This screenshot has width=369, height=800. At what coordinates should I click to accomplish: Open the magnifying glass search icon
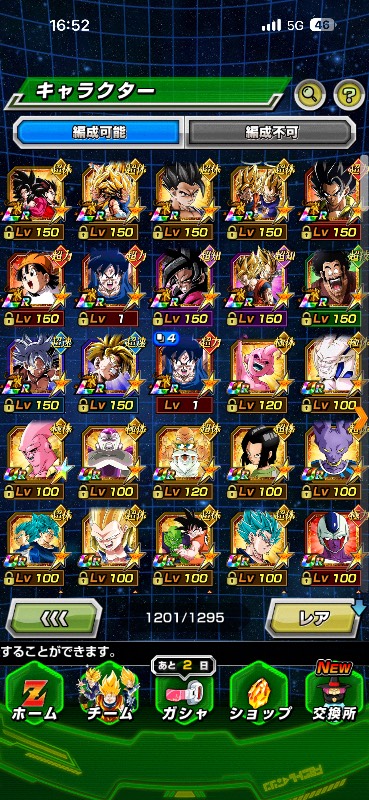pos(310,94)
